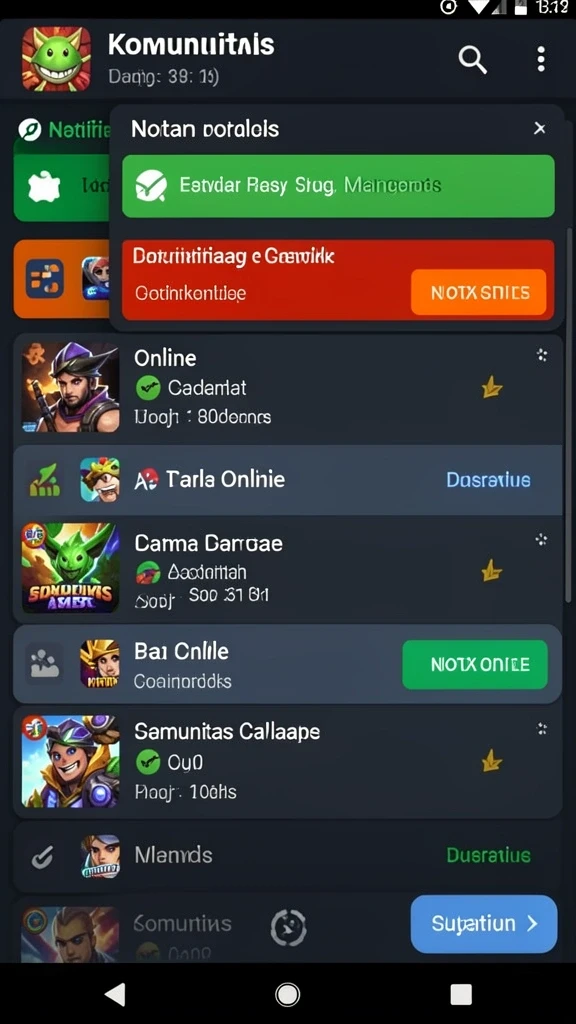Screen dimensions: 576x1024
Task: Open the Online Cadamat game entry
Action: [x=287, y=389]
